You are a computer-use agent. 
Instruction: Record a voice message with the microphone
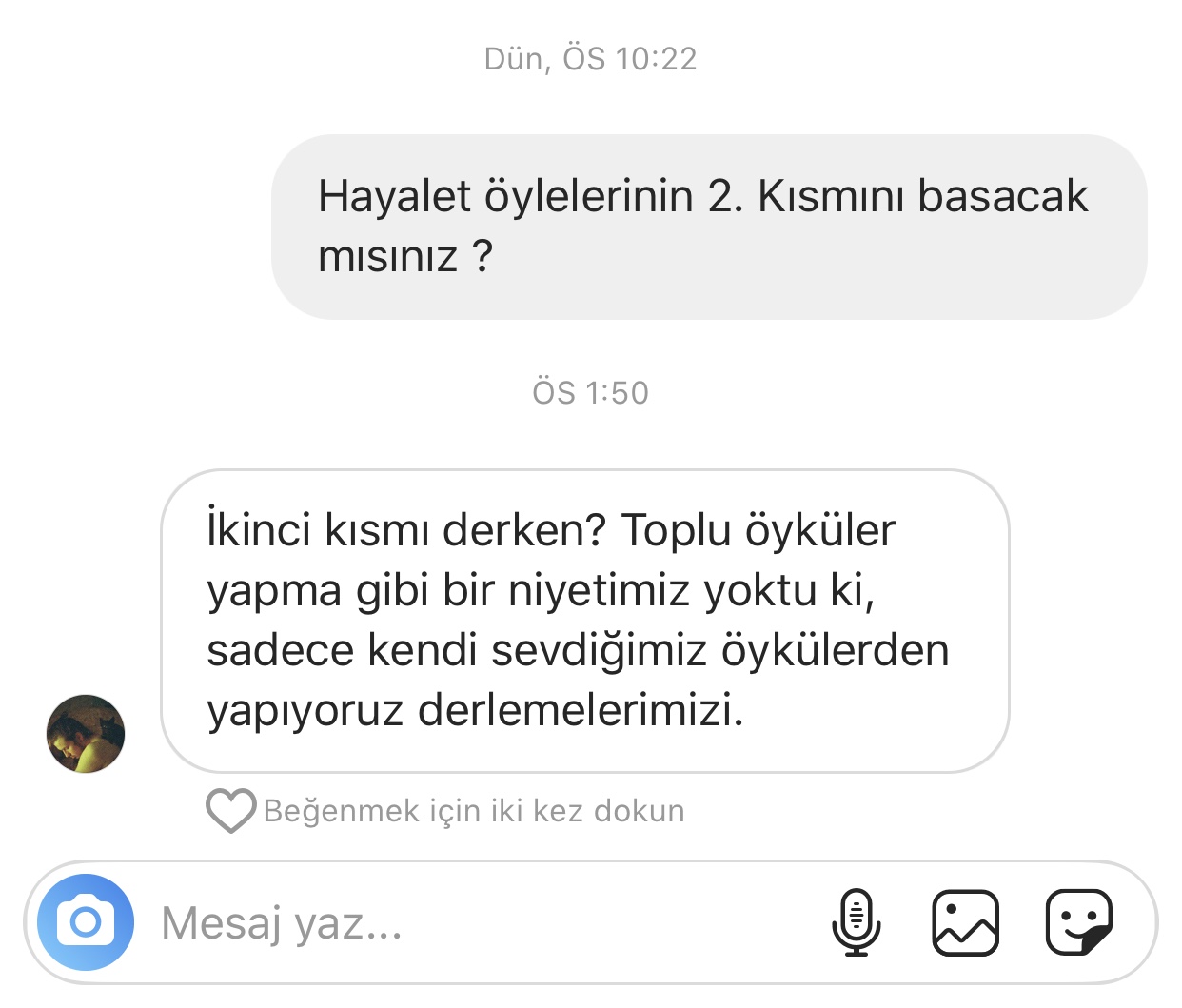pyautogui.click(x=857, y=922)
